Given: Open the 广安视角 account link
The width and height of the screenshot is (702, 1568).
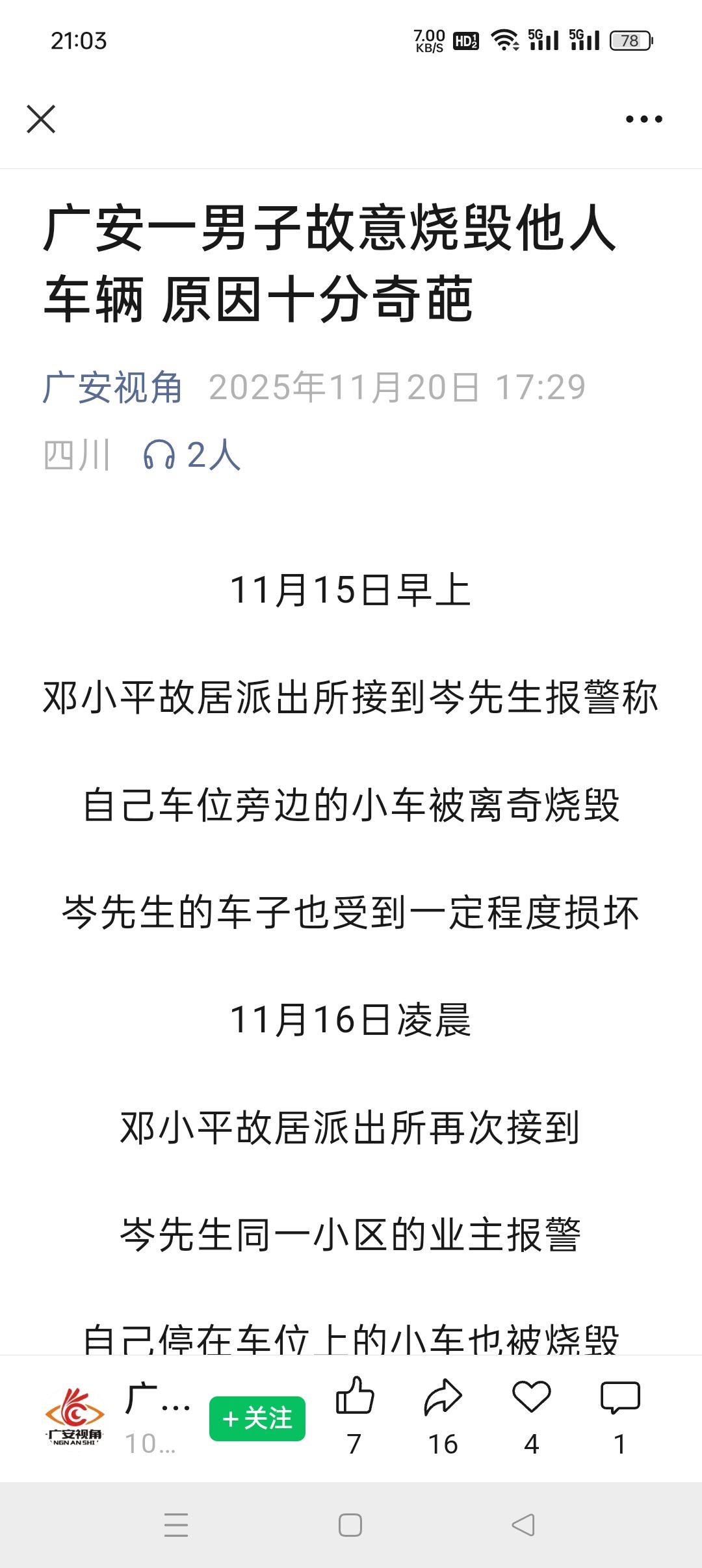Looking at the screenshot, I should click(112, 387).
